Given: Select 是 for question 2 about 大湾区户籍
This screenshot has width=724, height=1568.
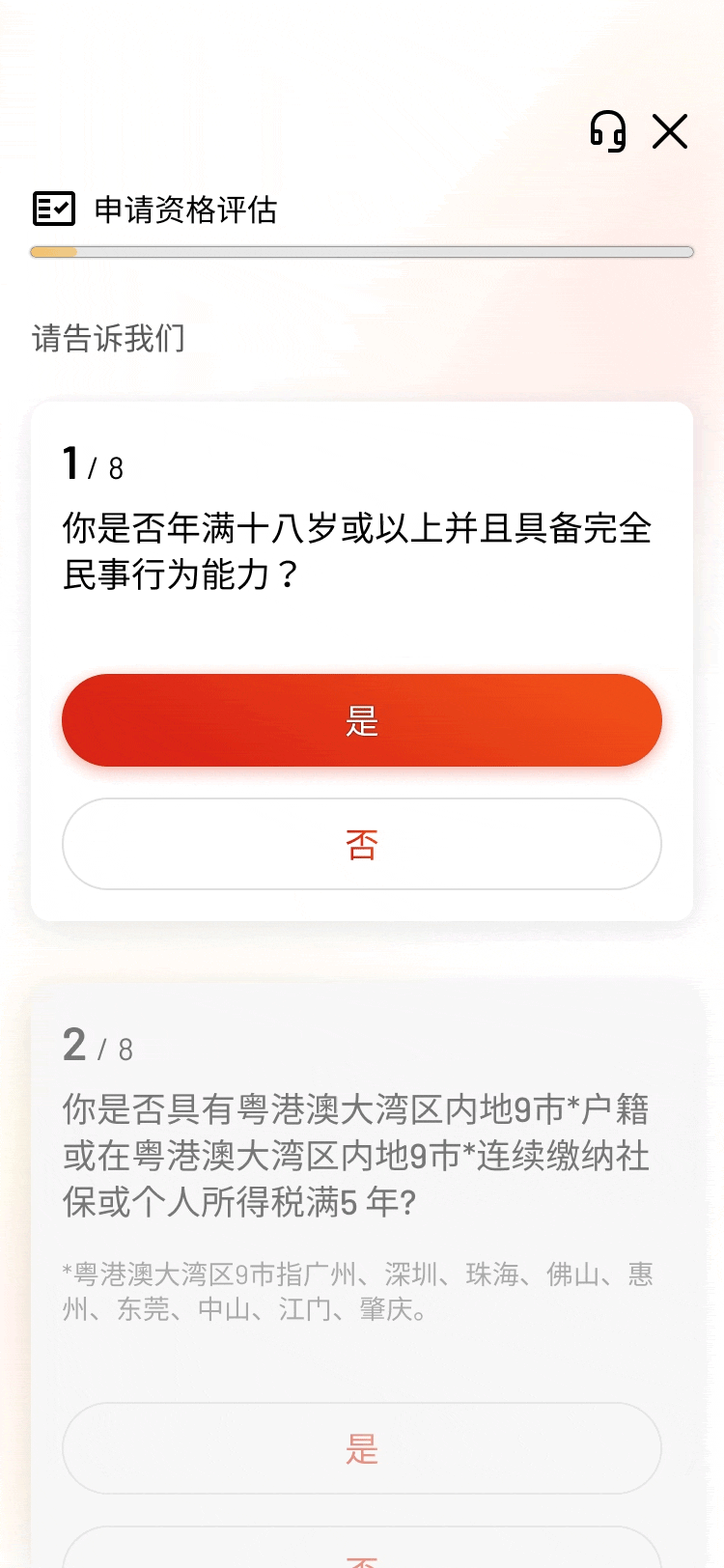Looking at the screenshot, I should pos(362,1448).
